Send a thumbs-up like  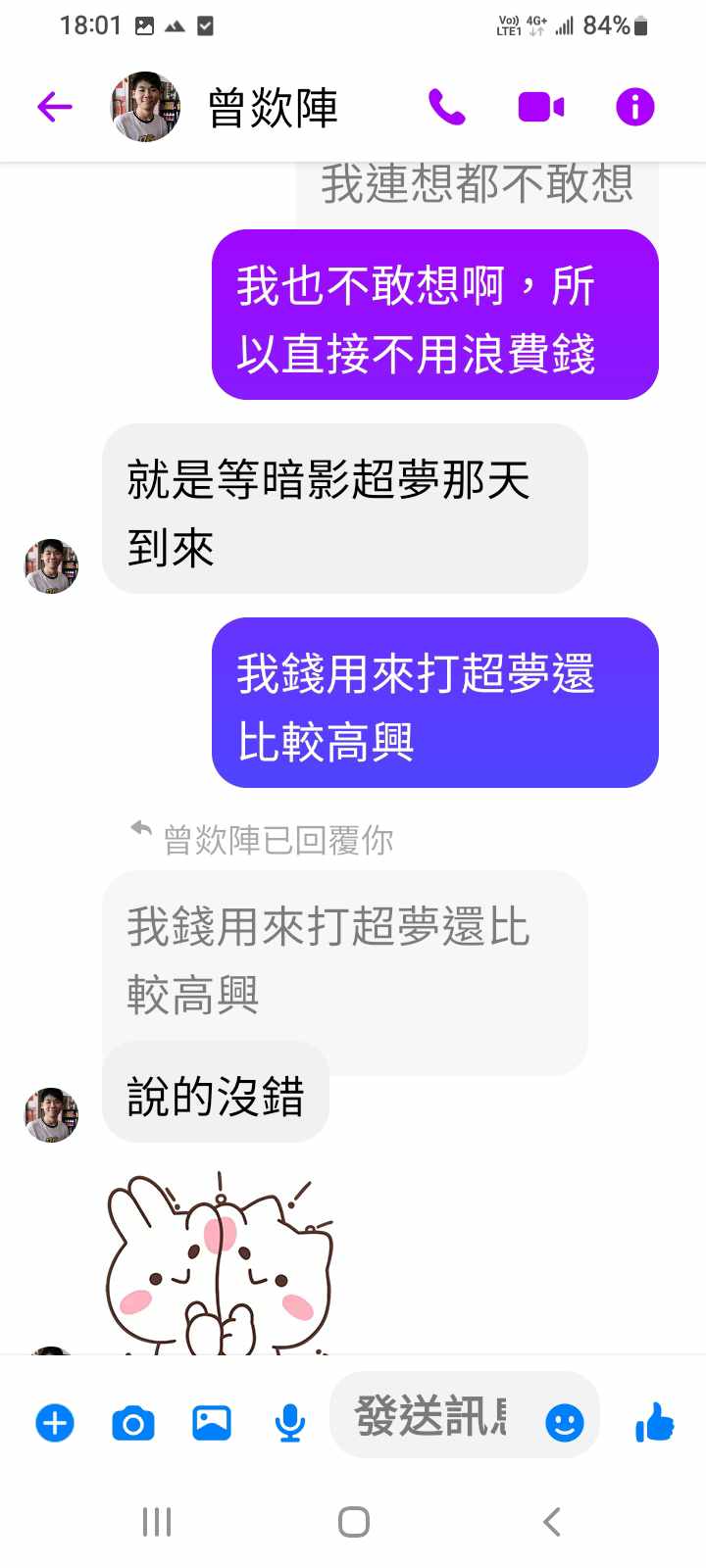(654, 1422)
